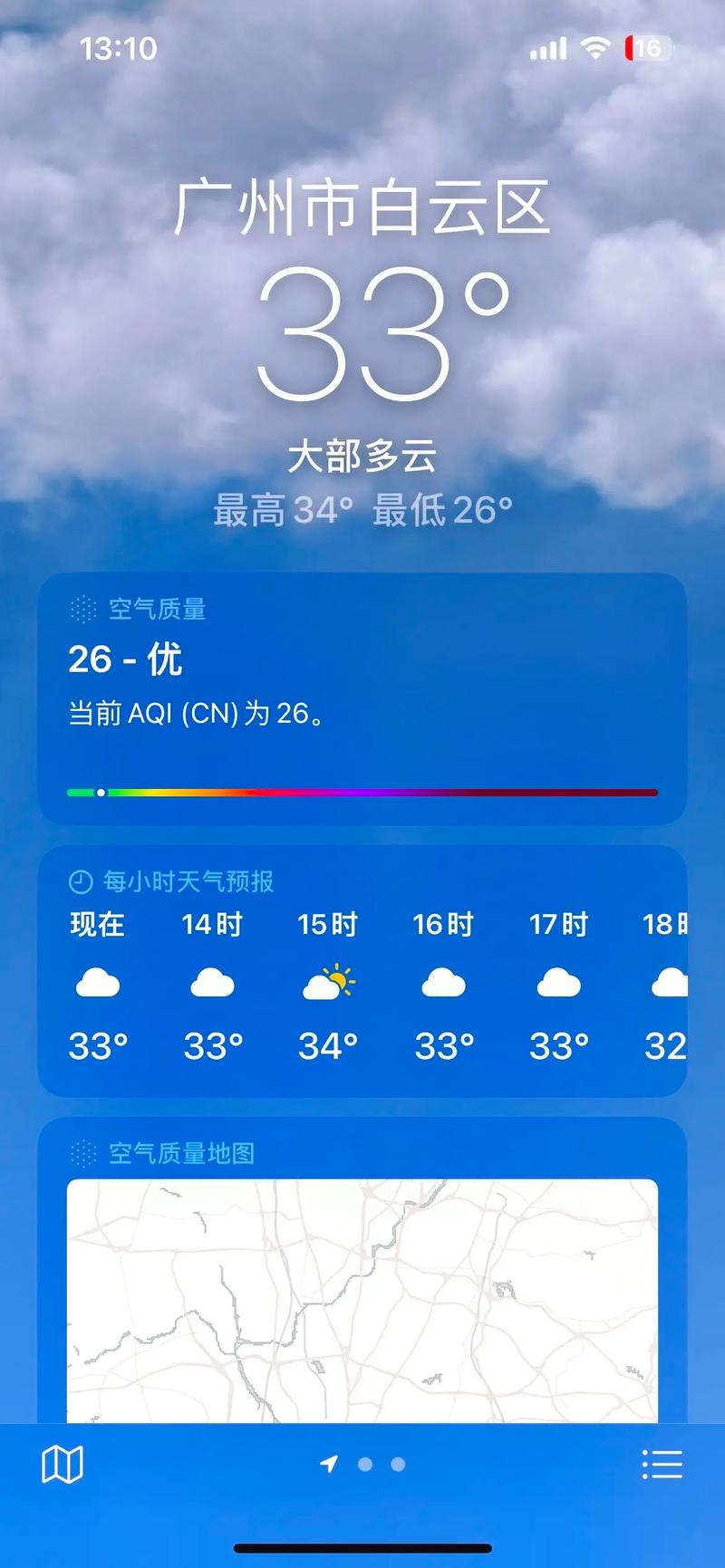Viewport: 725px width, 1568px height.
Task: Tap the city name 广州市白云区
Action: tap(362, 207)
